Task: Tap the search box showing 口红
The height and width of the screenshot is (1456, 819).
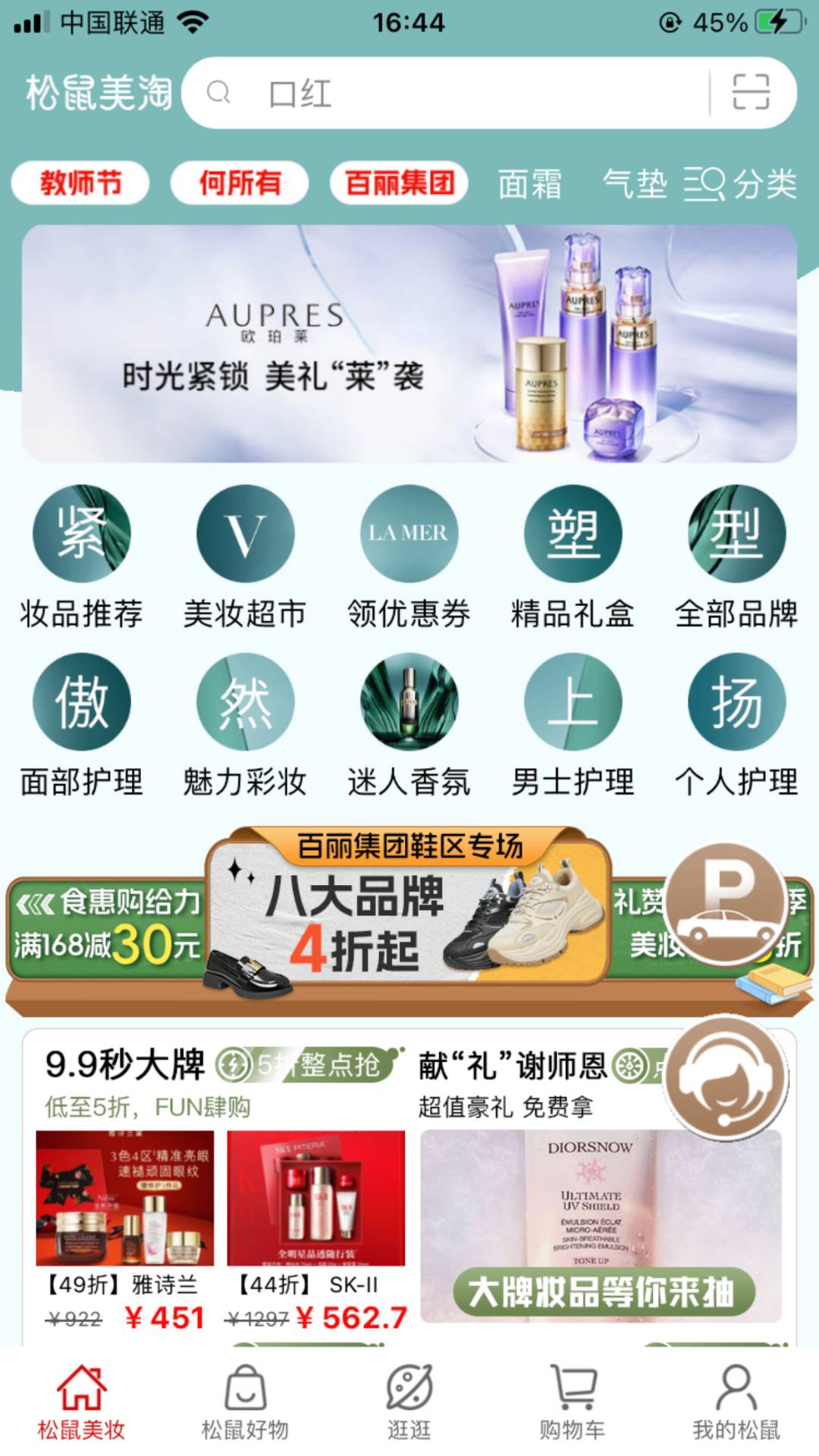Action: coord(455,93)
